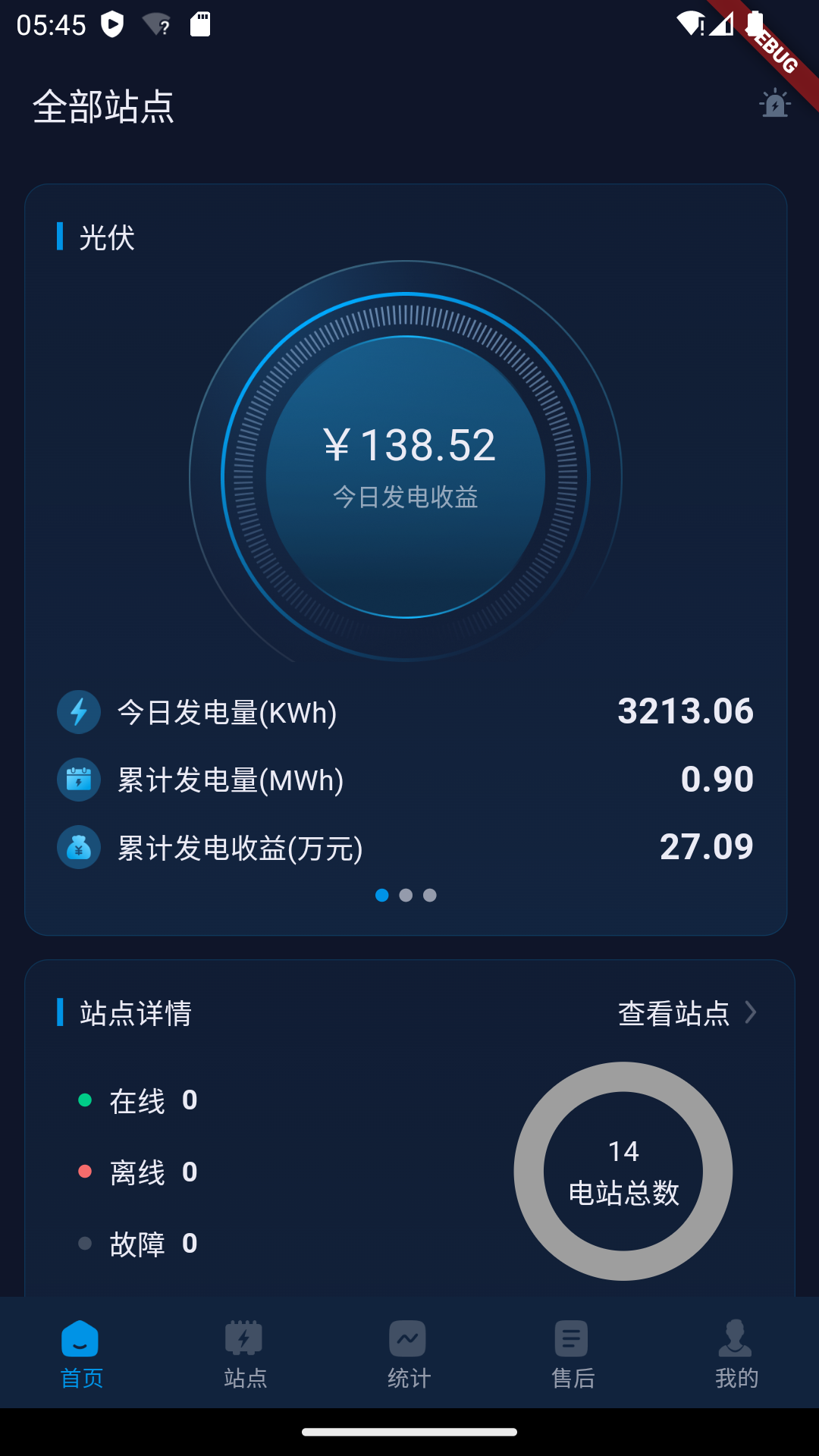Open the 售后 tab
Viewport: 819px width, 1456px height.
(x=573, y=1354)
